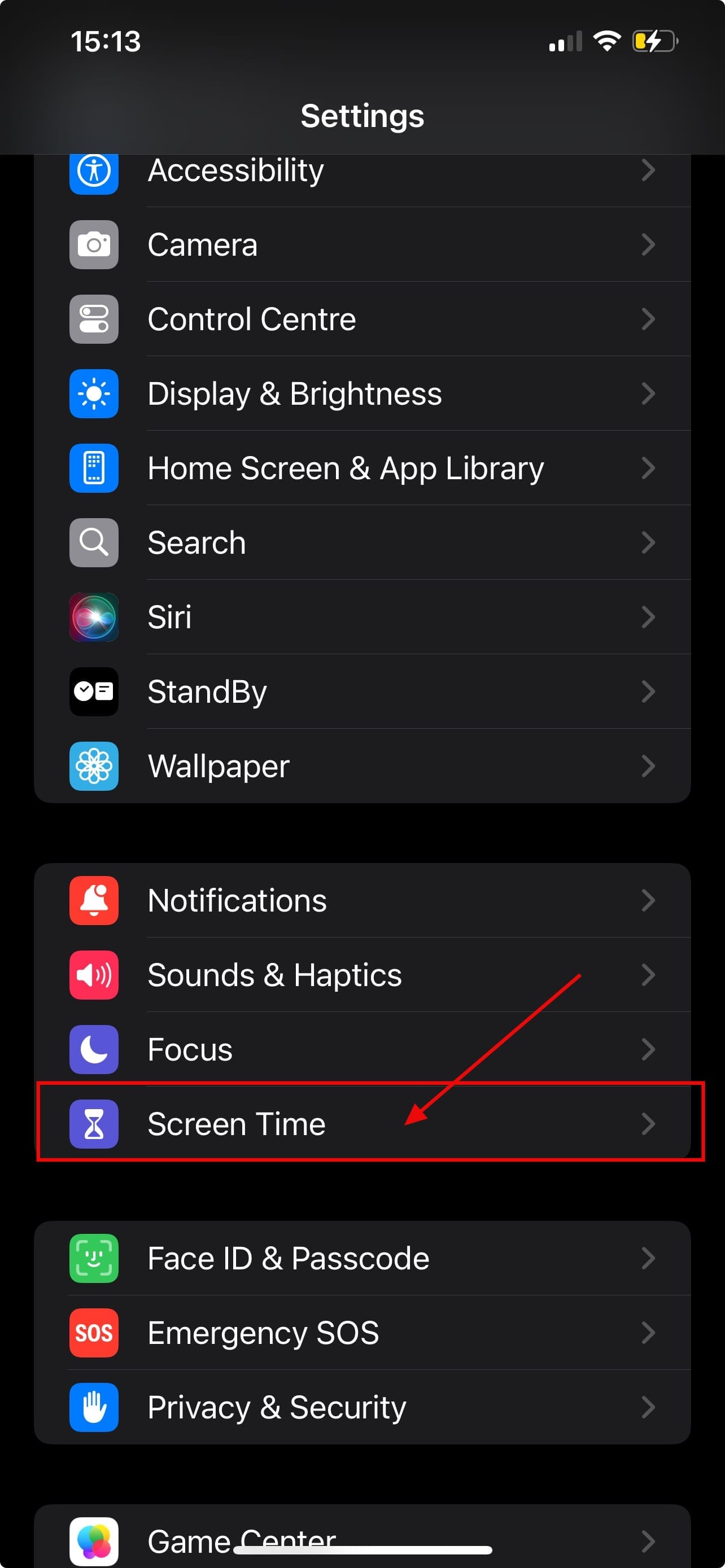Open Search settings row
This screenshot has height=1568, width=725.
361,542
